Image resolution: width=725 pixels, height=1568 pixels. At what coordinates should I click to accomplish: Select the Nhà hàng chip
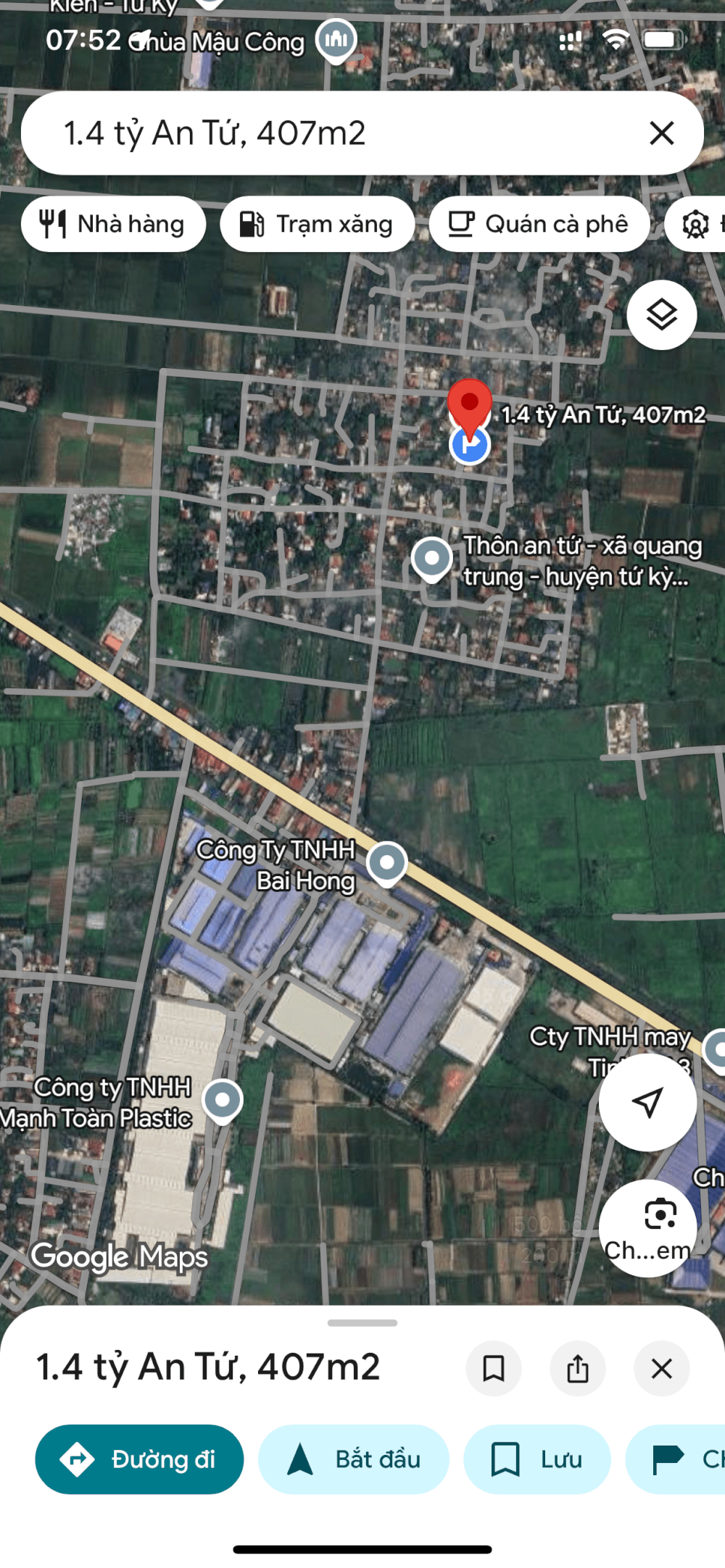(113, 225)
